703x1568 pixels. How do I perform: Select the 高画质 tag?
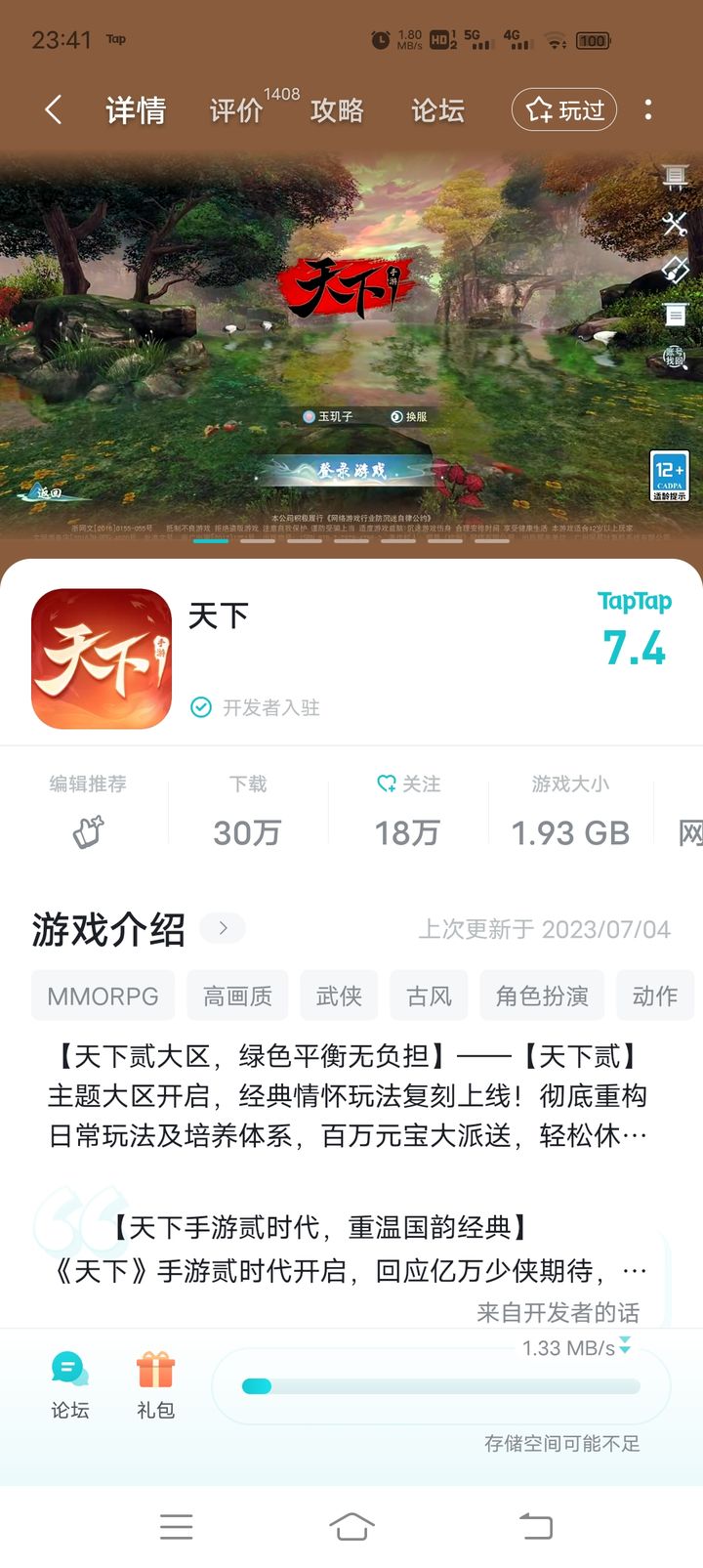237,996
